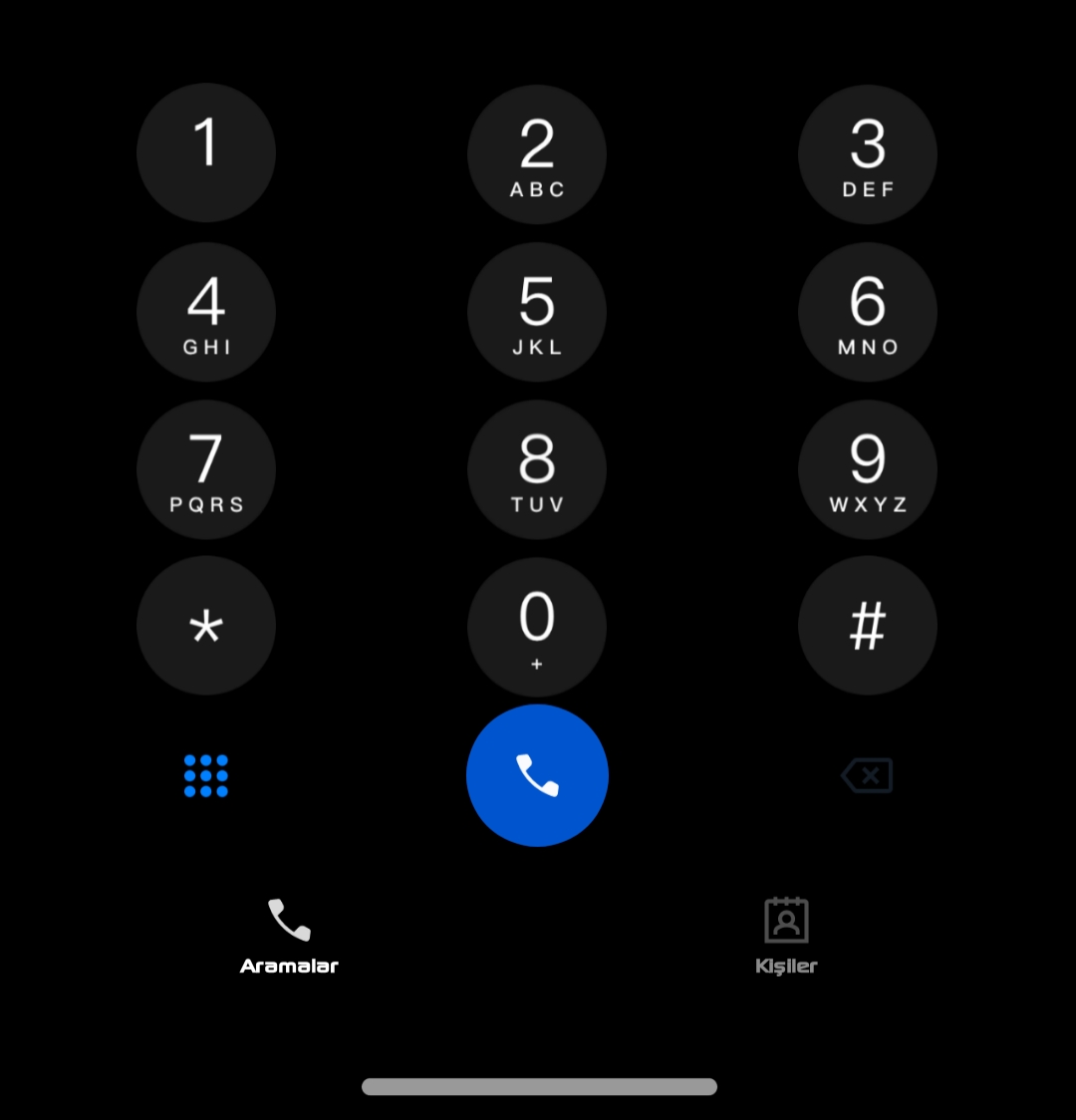
Task: Tap the asterisk key
Action: tap(206, 626)
